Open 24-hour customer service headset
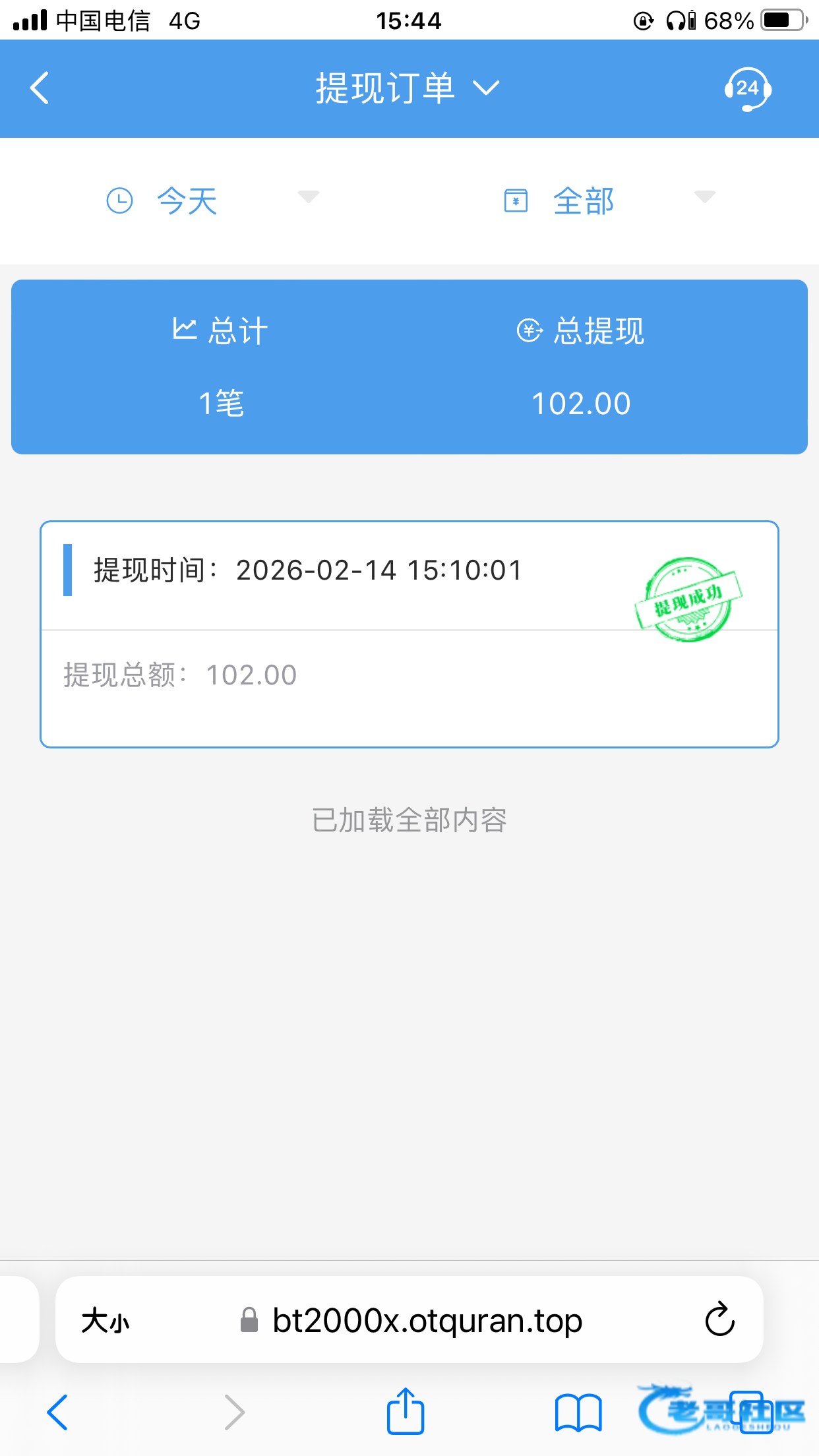Screen dimensions: 819x1456 (747, 88)
